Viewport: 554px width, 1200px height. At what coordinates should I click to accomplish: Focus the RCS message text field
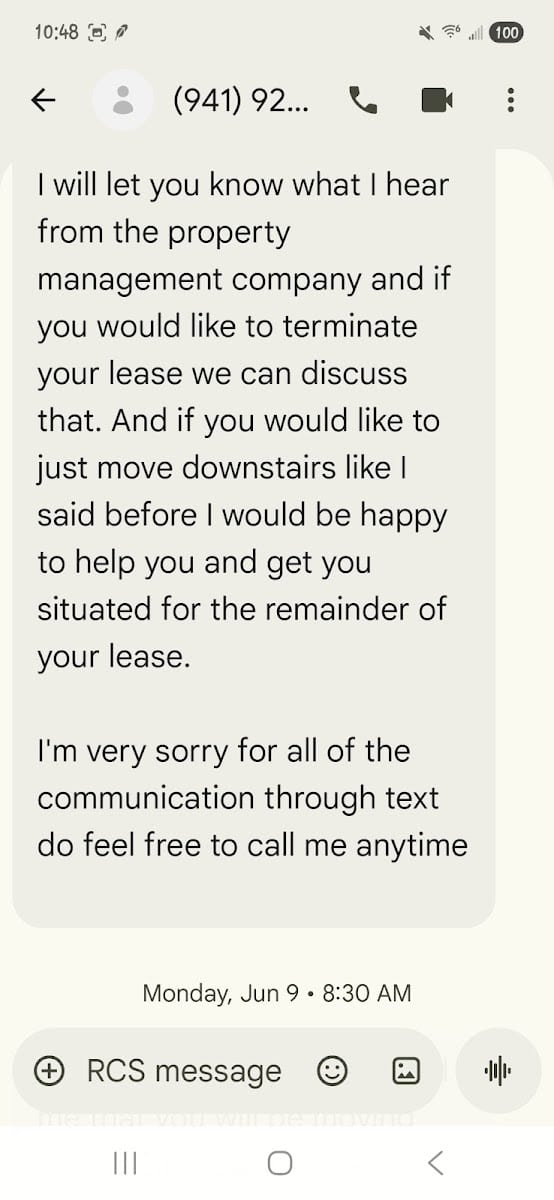coord(184,1071)
